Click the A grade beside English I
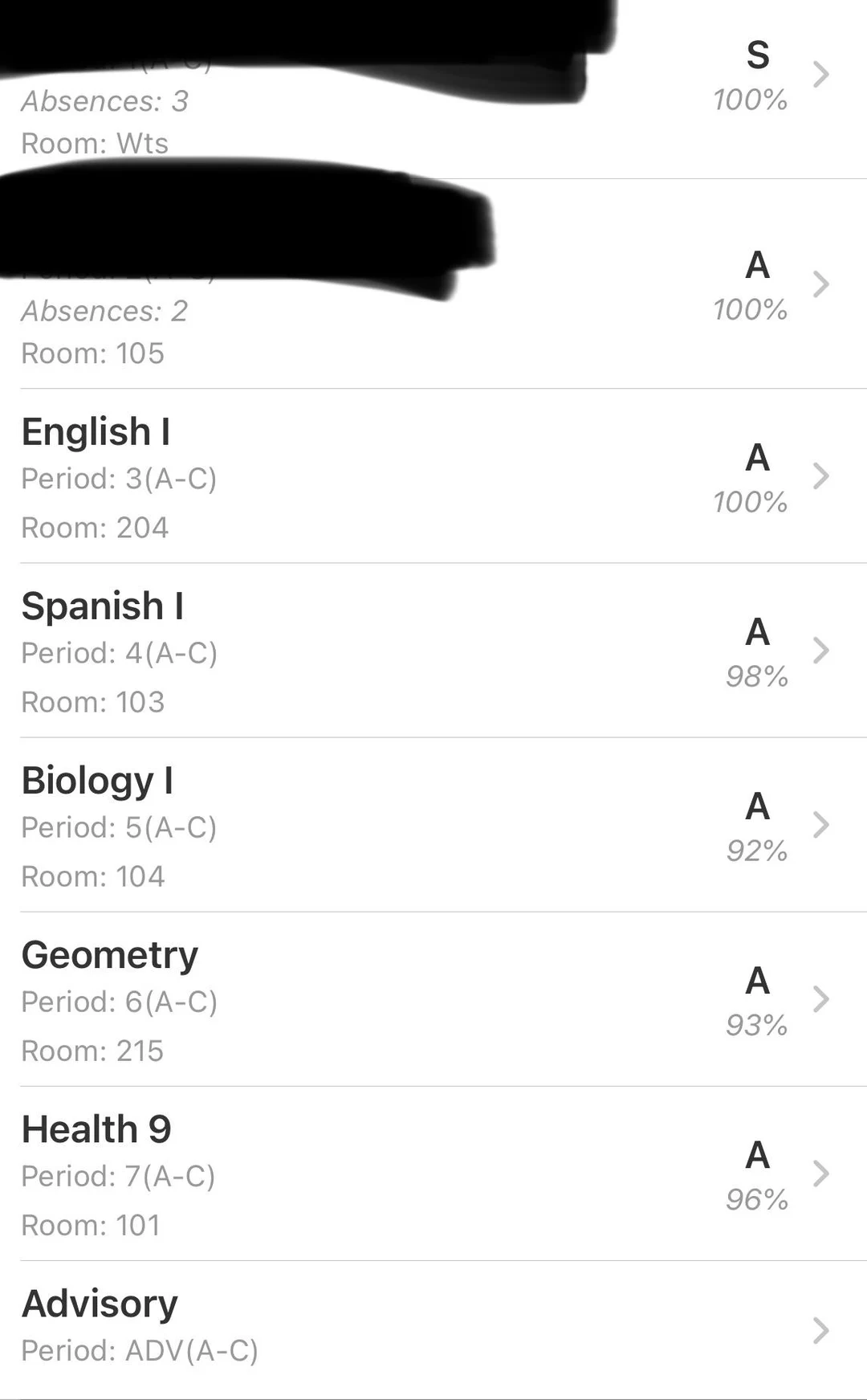The image size is (867, 1400). [755, 459]
